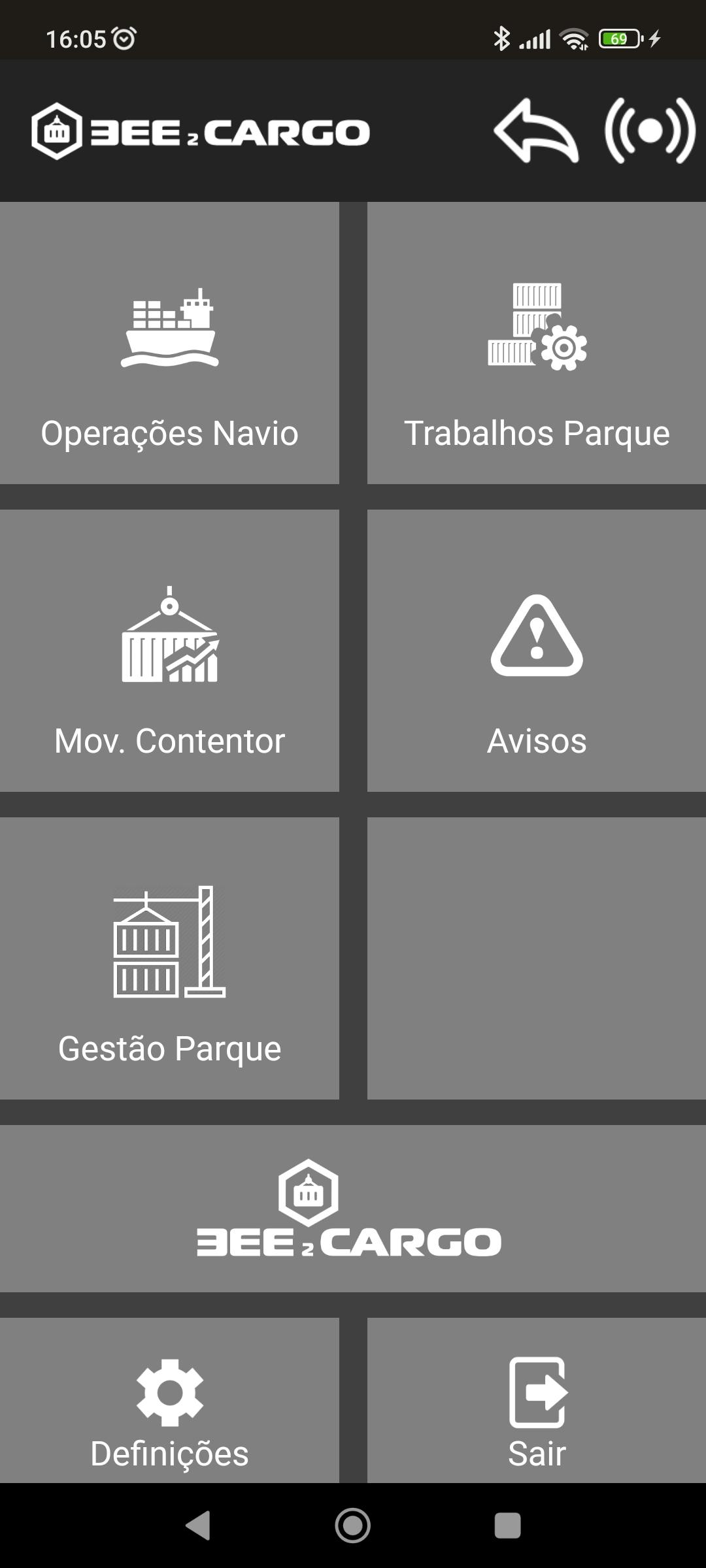Tap Sair to log out
Screen dimensions: 706x1568
[x=537, y=1400]
